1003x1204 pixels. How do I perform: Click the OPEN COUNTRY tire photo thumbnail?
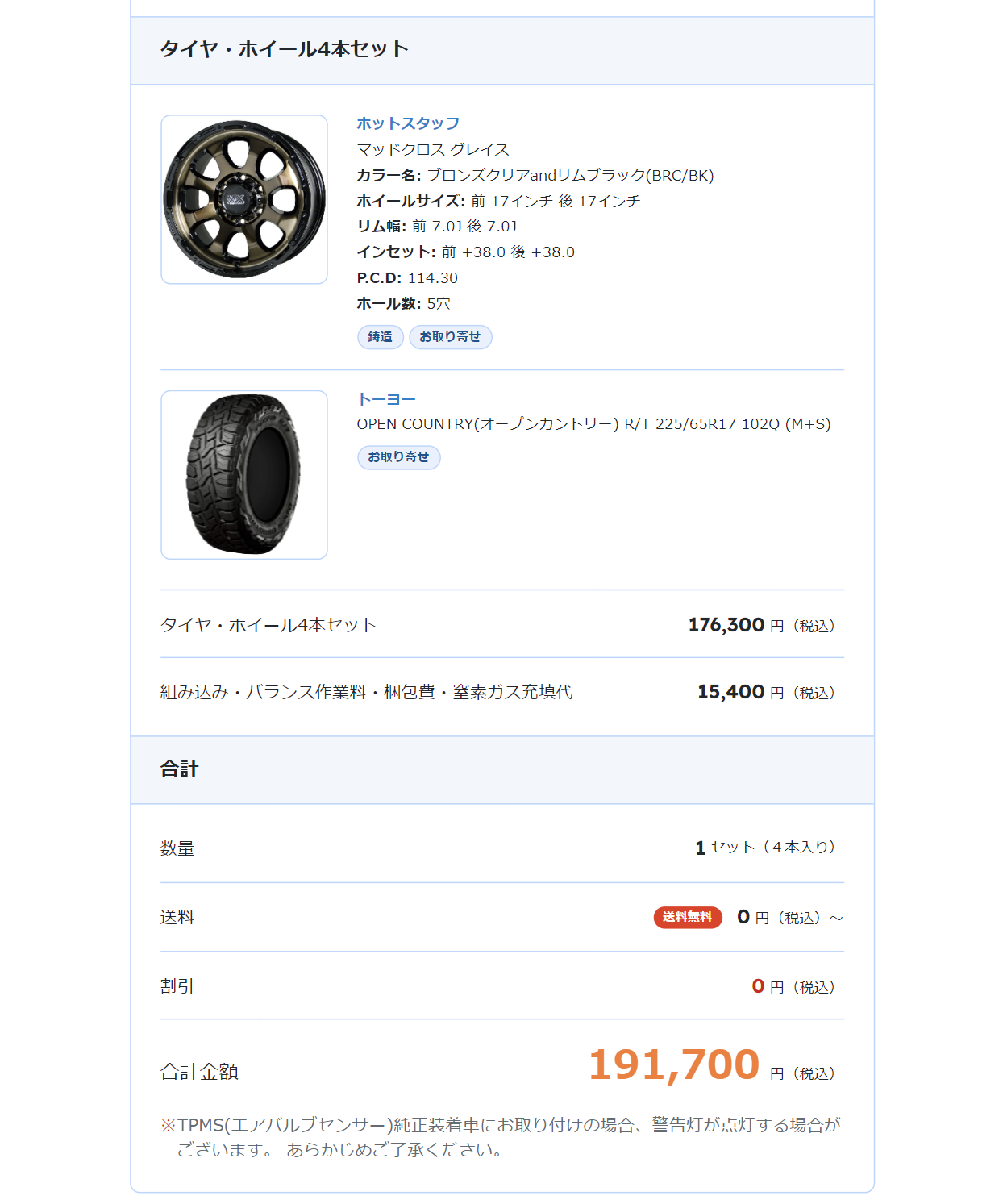244,474
